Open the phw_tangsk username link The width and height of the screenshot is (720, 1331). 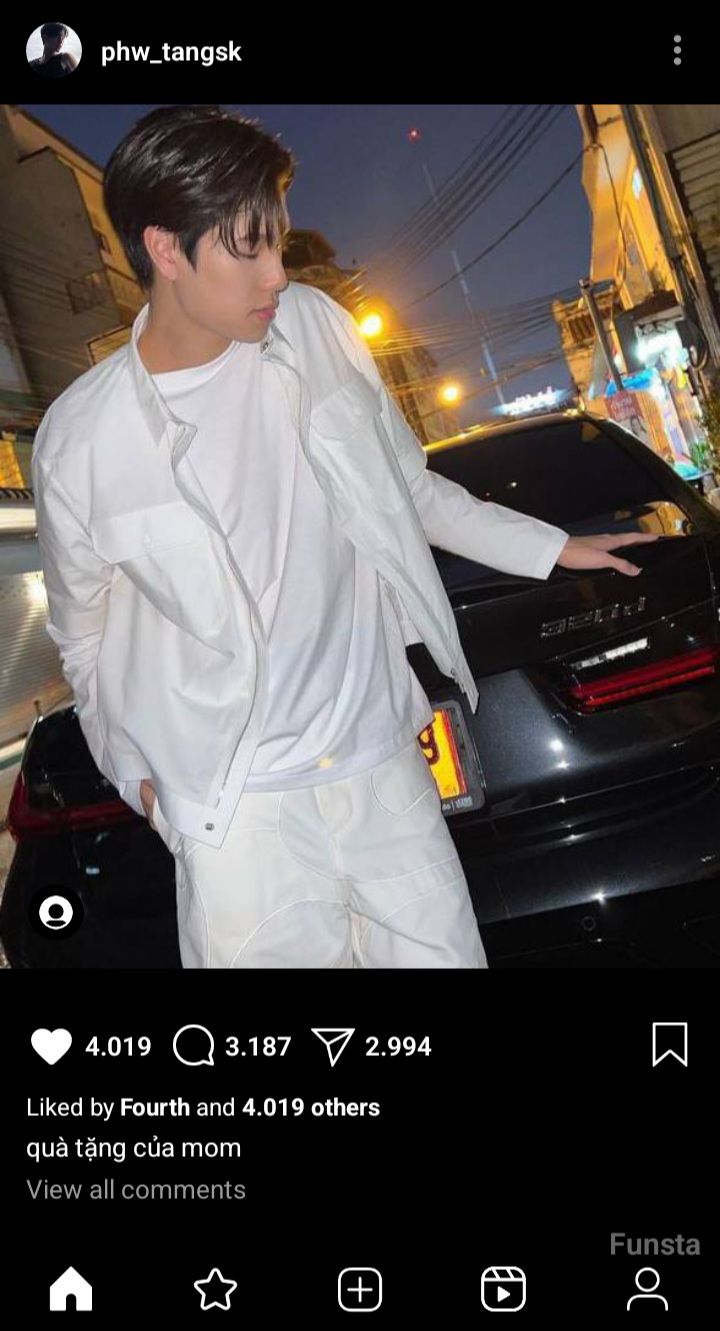point(171,52)
